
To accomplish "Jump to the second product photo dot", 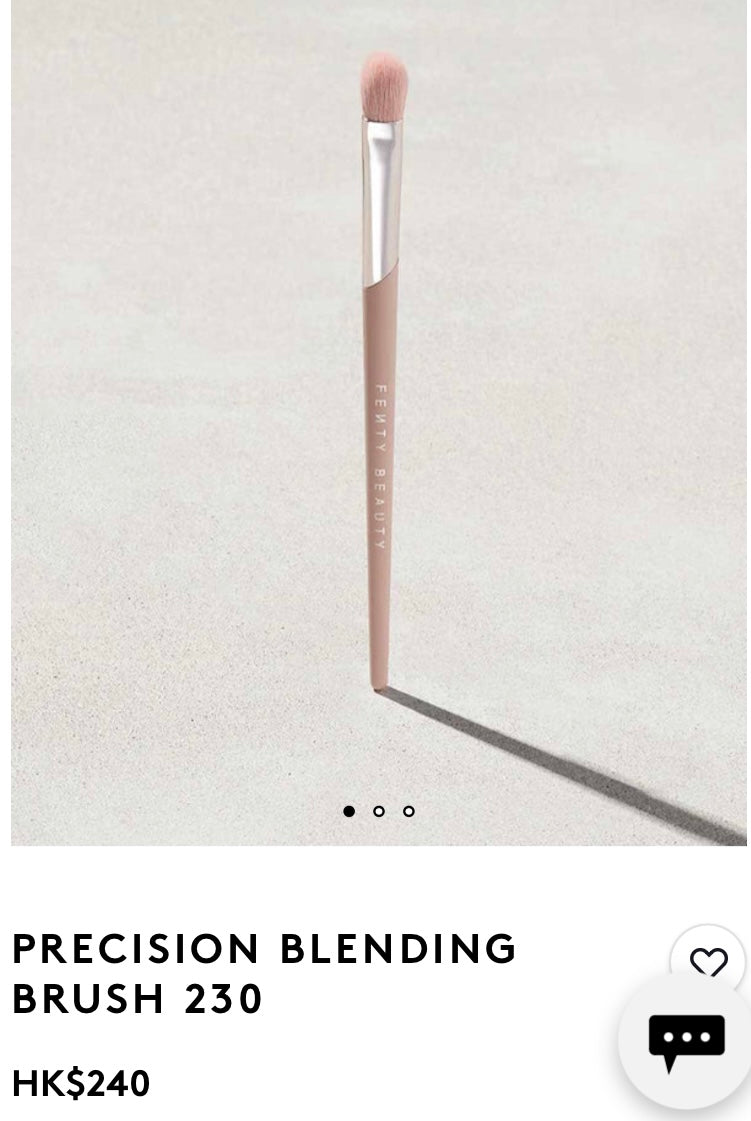I will coord(379,811).
